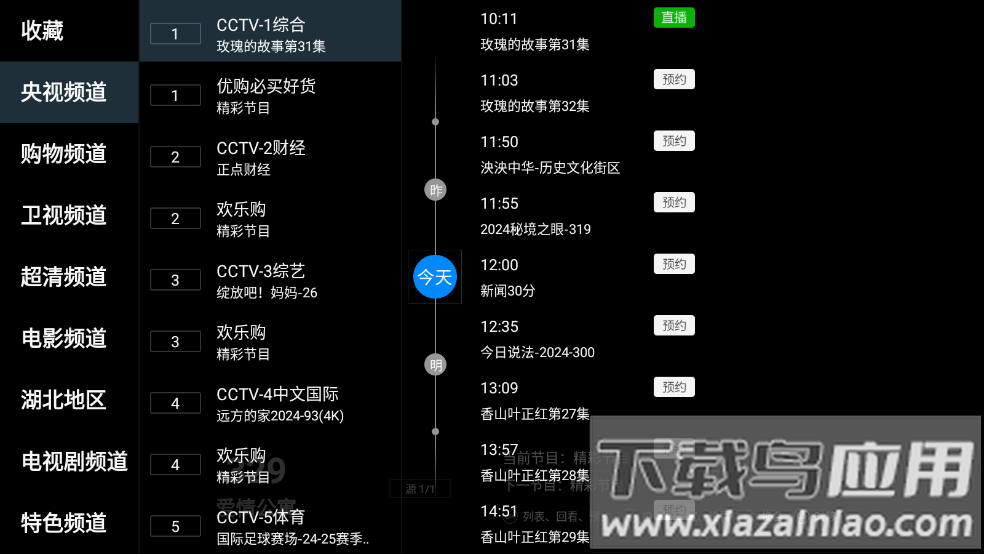Play channel CCTV-2财经
Screen dimensions: 984x554
270,157
